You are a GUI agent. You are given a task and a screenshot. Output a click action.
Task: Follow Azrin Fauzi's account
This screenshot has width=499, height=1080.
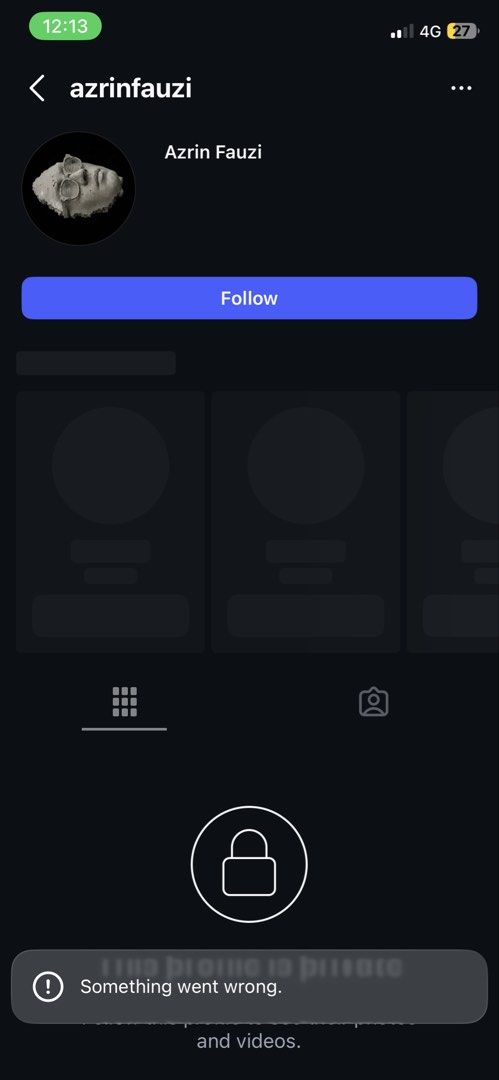[250, 298]
